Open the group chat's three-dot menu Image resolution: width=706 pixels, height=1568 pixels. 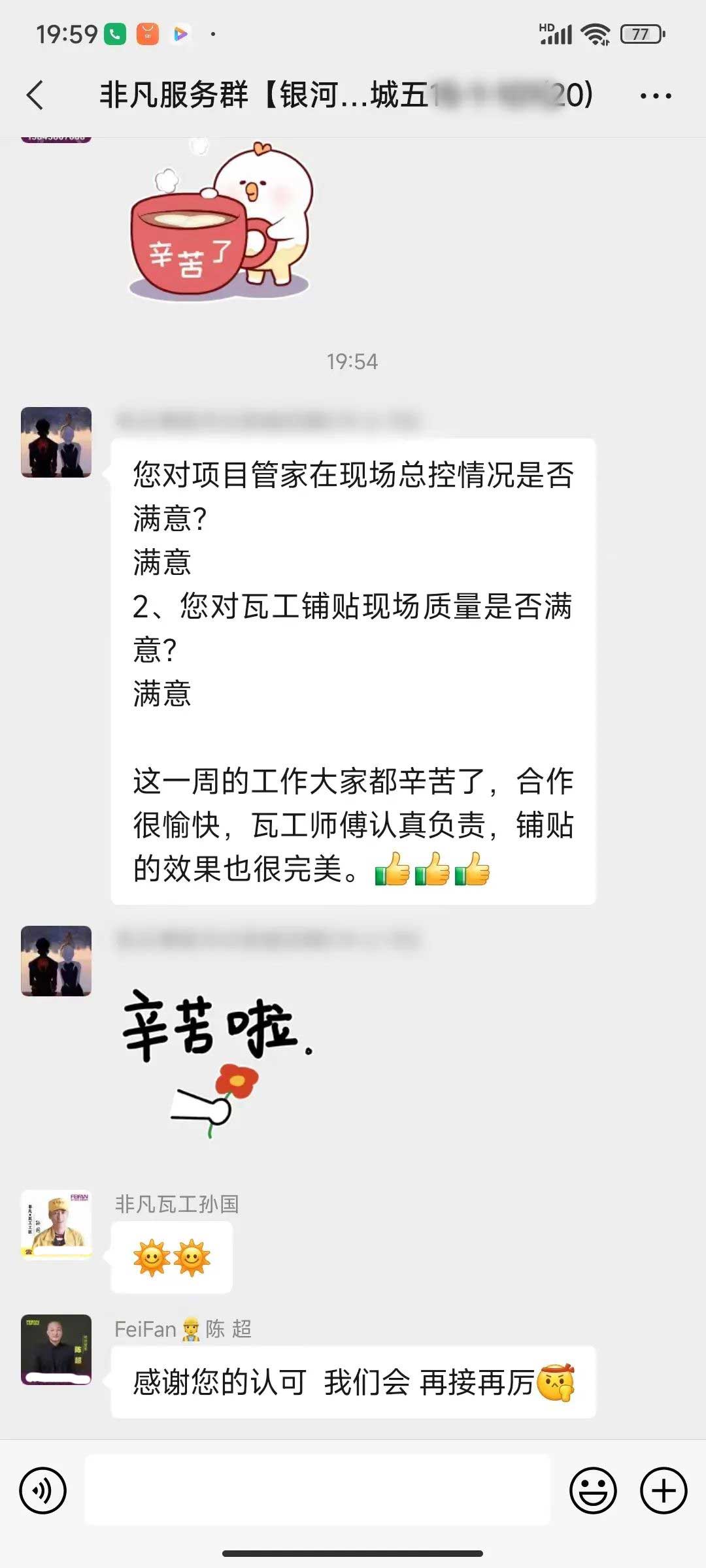[x=655, y=96]
